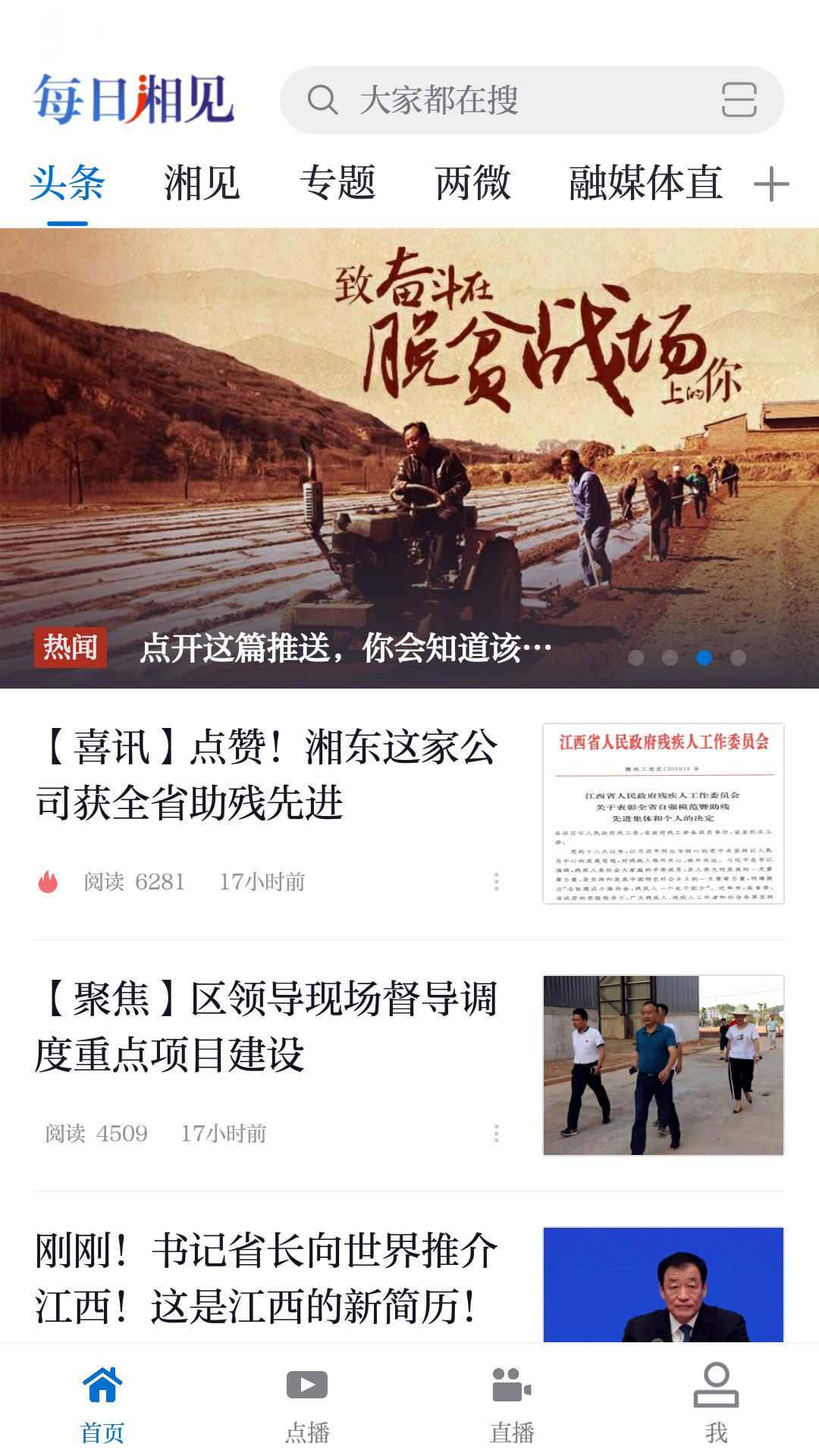Open article 【喜讯】点赞！湘东这家公司获全省助残先进
Screen dimensions: 819x1456
pyautogui.click(x=265, y=775)
